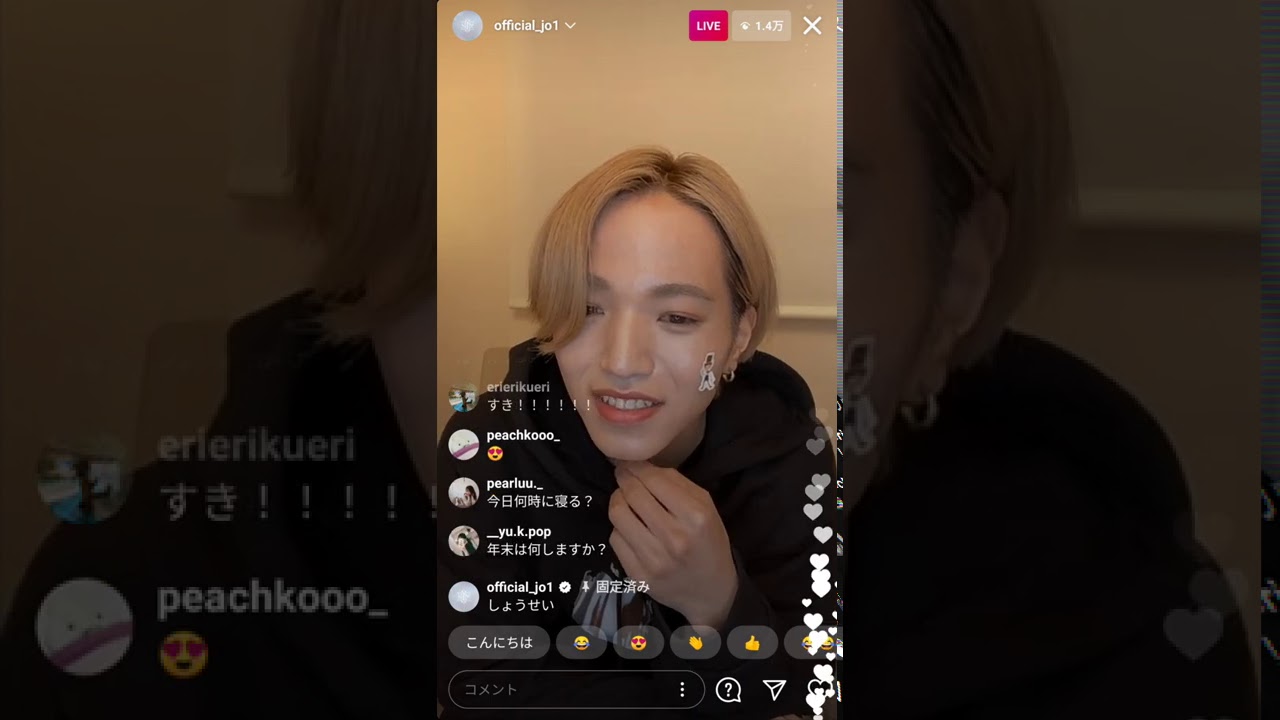Send the heart-eyes emoji reaction

pos(639,643)
